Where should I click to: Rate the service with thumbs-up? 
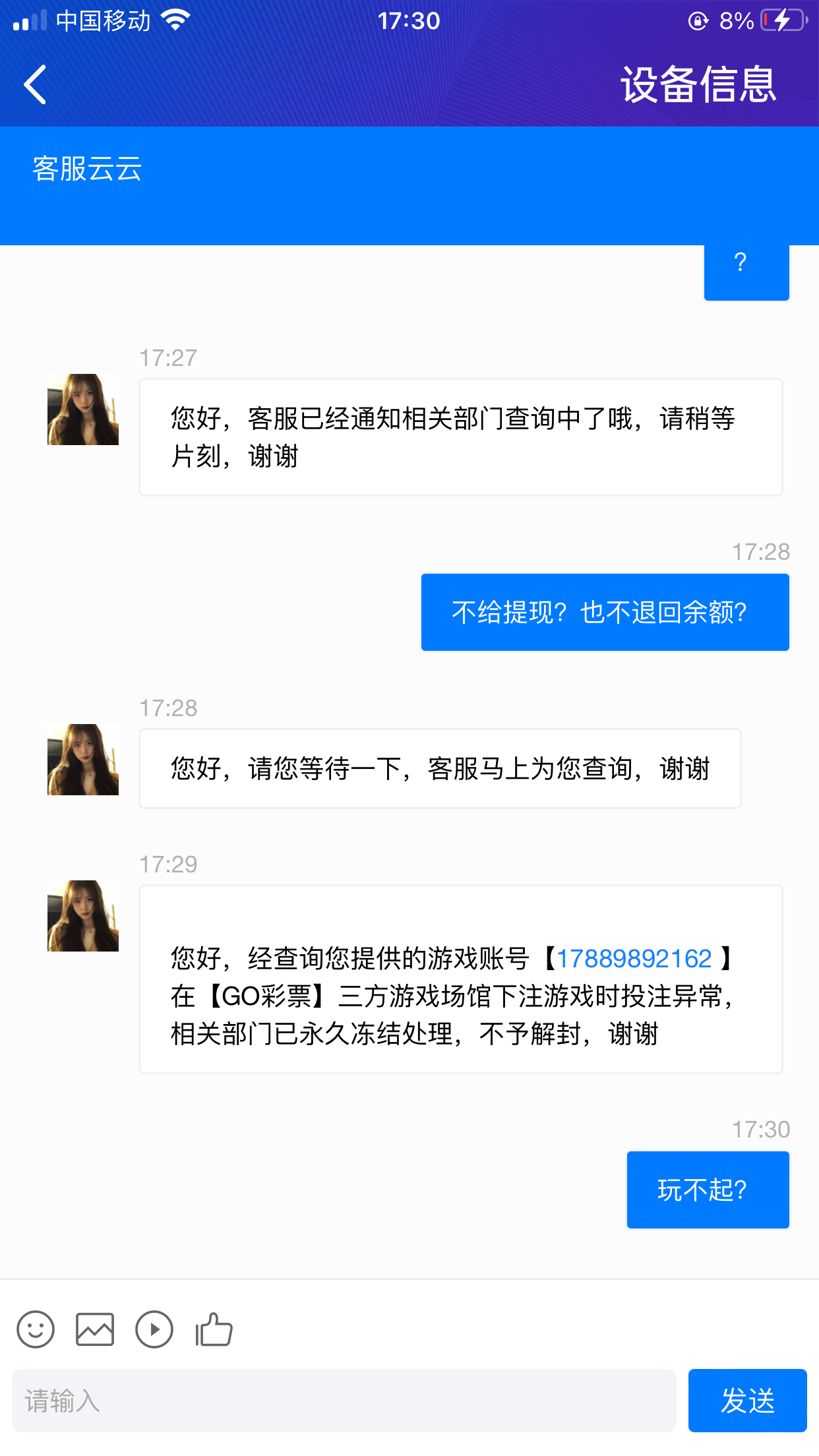(x=214, y=1329)
